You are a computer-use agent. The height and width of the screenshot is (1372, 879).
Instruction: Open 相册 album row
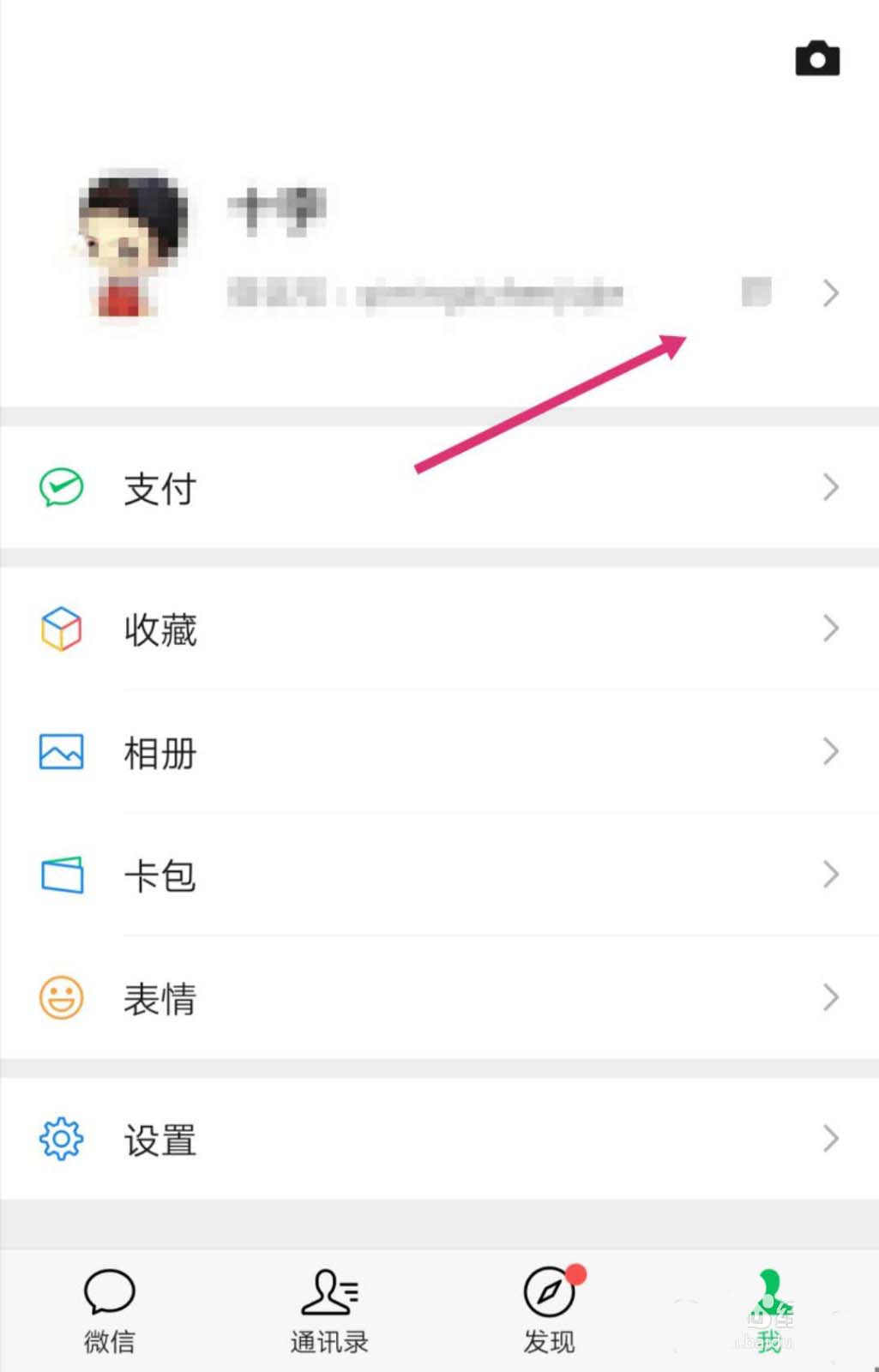439,752
